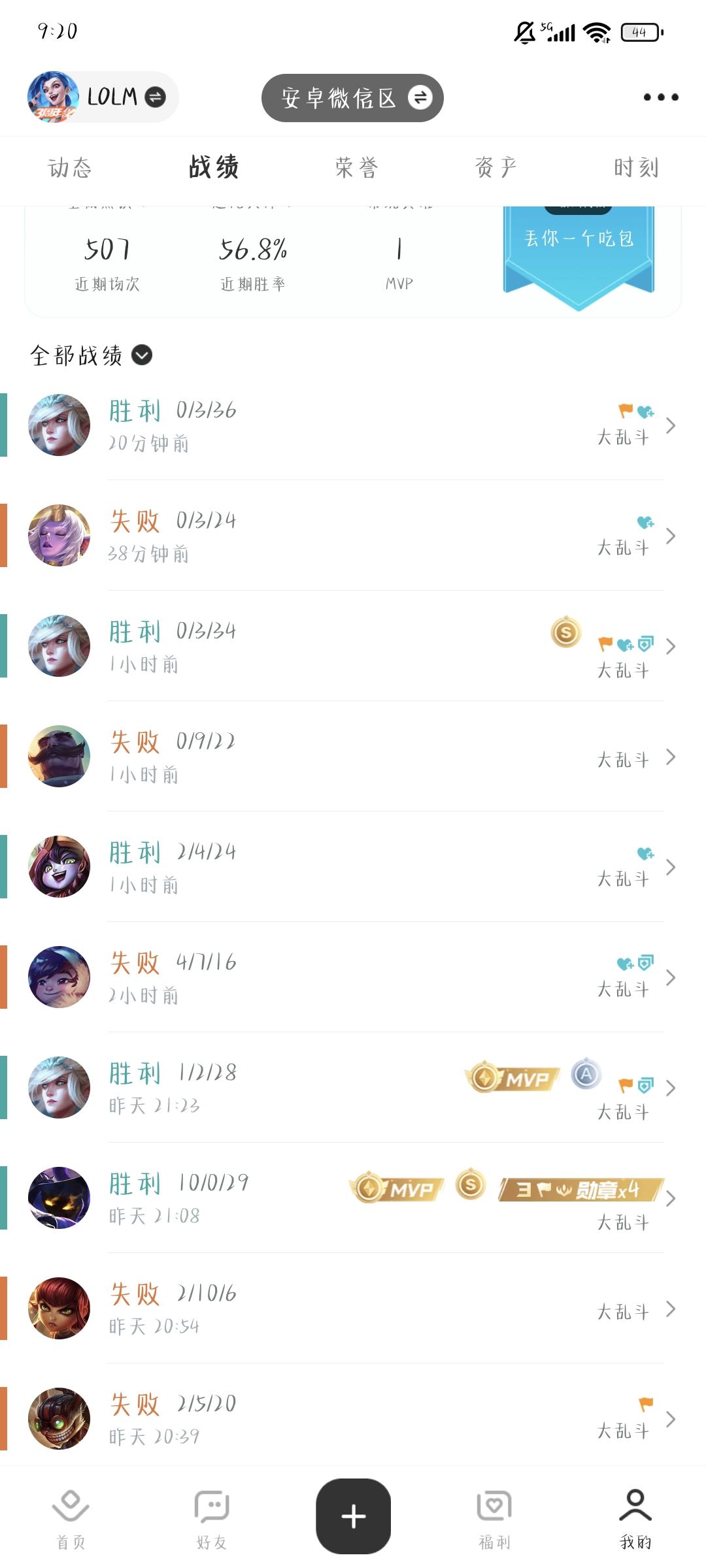Tap the A-grade badge next to MVP on 1/2/28 win
The width and height of the screenshot is (706, 1568).
586,1074
